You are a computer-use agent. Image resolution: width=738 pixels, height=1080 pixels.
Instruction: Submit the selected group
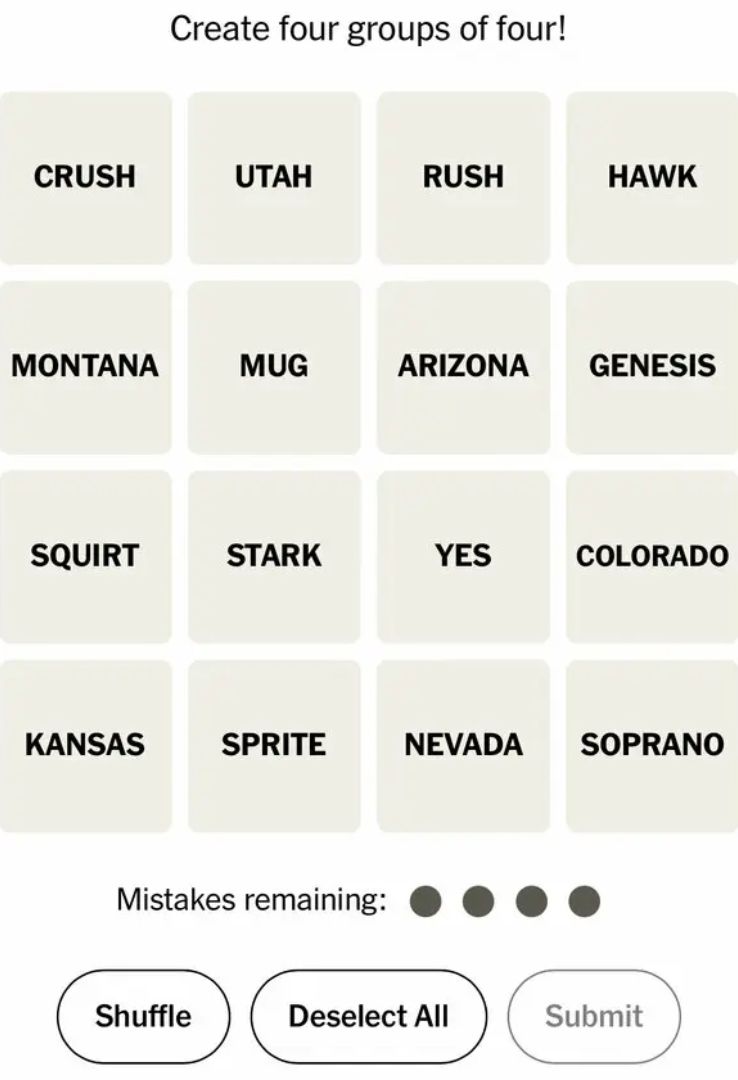pos(594,1016)
